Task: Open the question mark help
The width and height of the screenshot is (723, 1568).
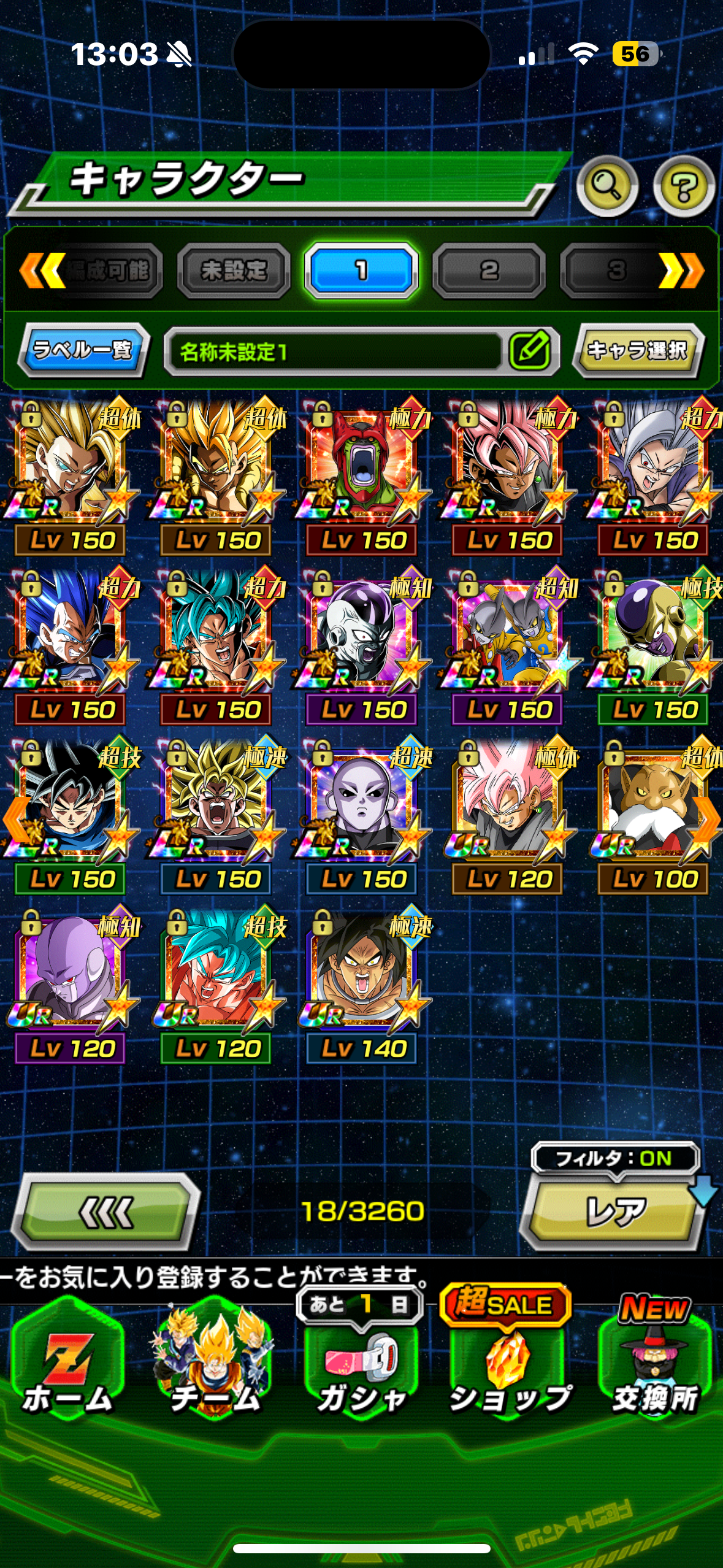Action: coord(684,186)
